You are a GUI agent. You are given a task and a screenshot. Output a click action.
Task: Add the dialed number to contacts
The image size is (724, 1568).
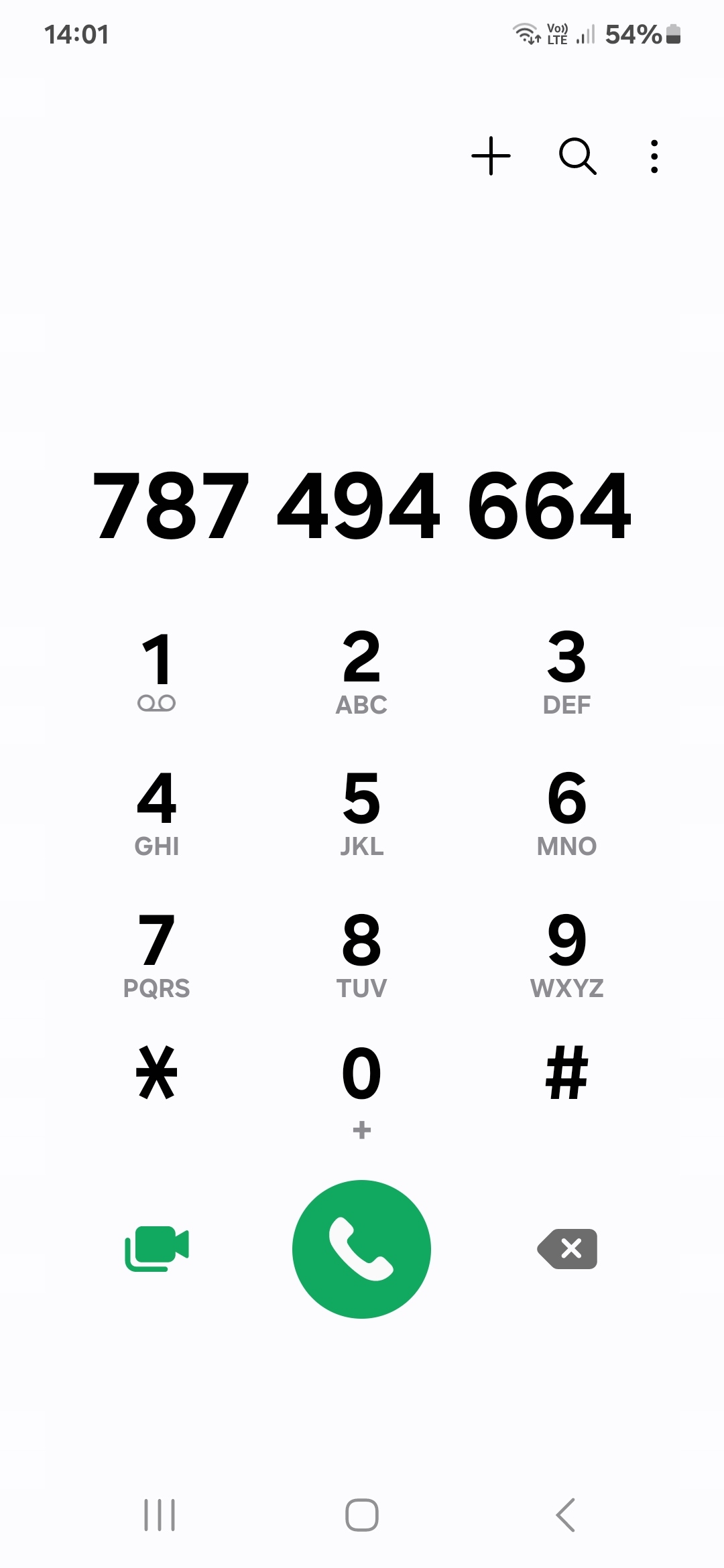coord(491,156)
